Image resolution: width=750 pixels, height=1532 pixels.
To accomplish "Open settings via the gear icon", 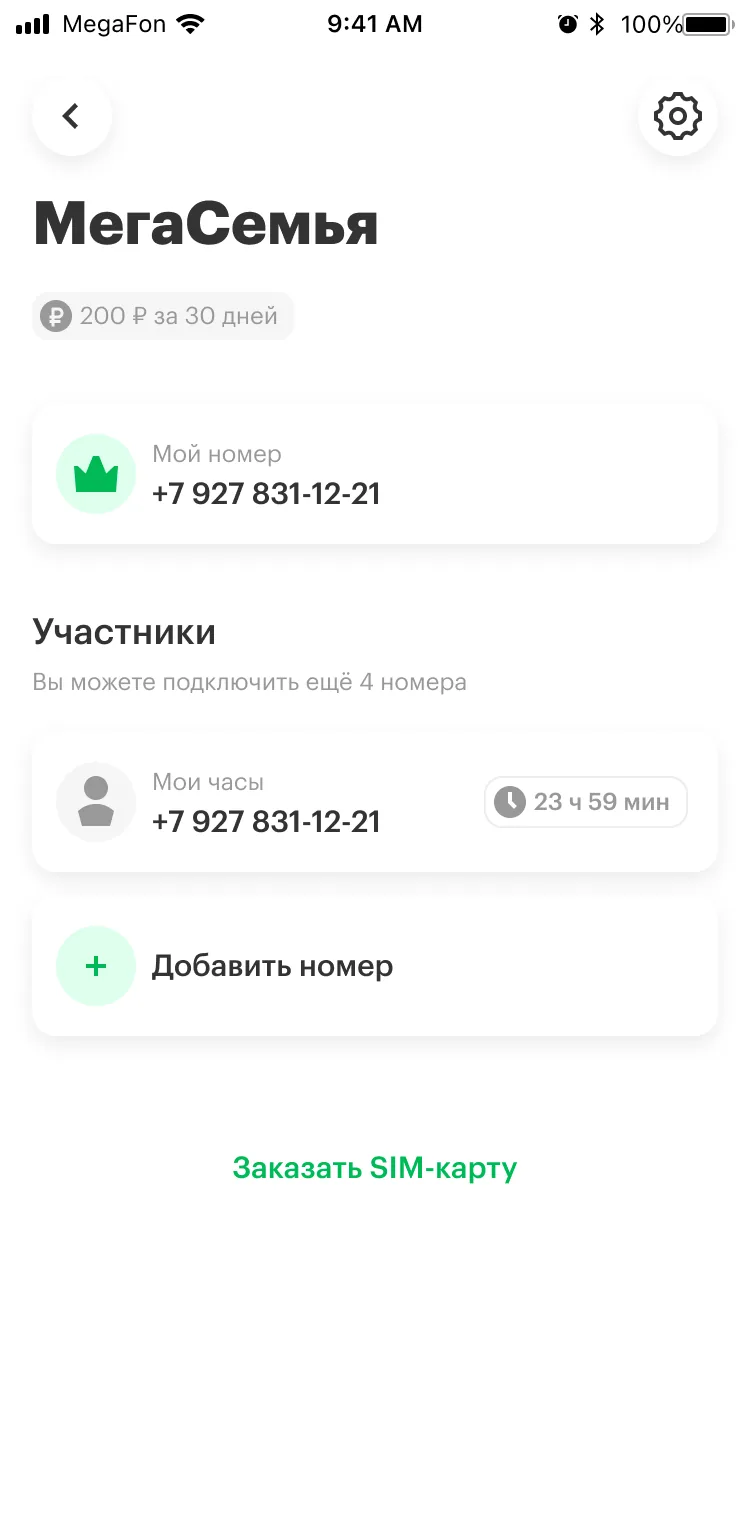I will pyautogui.click(x=678, y=115).
